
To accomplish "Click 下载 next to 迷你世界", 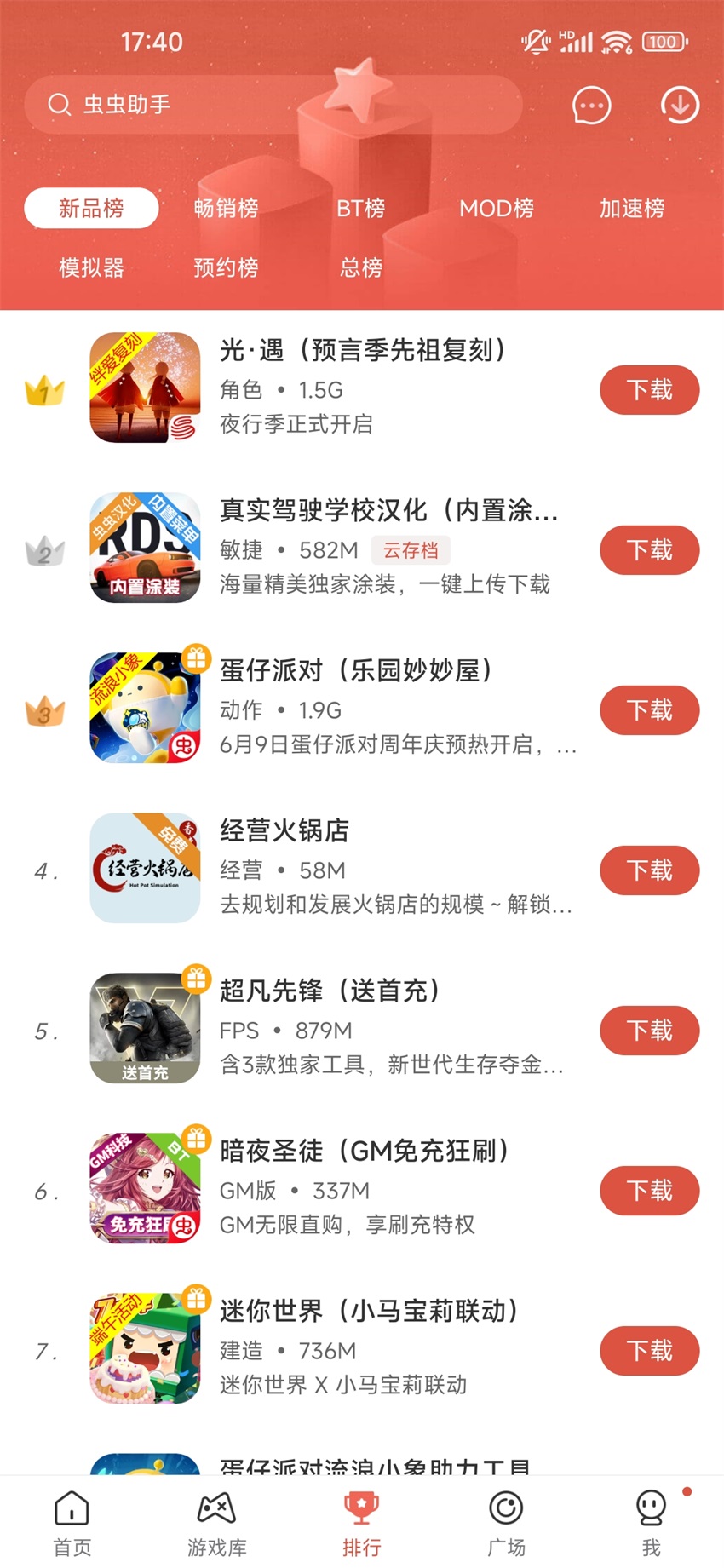I will coord(649,1351).
